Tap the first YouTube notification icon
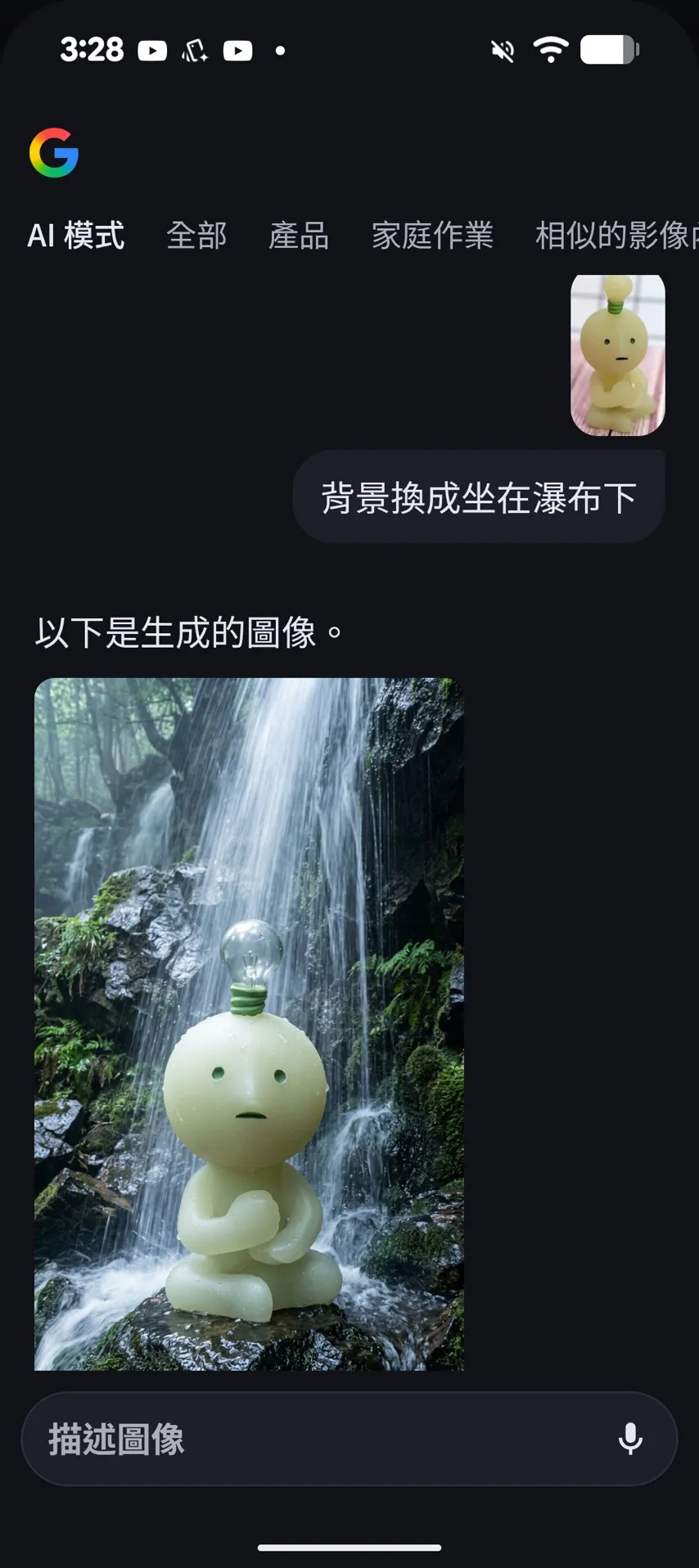The width and height of the screenshot is (699, 1568). pos(151,49)
